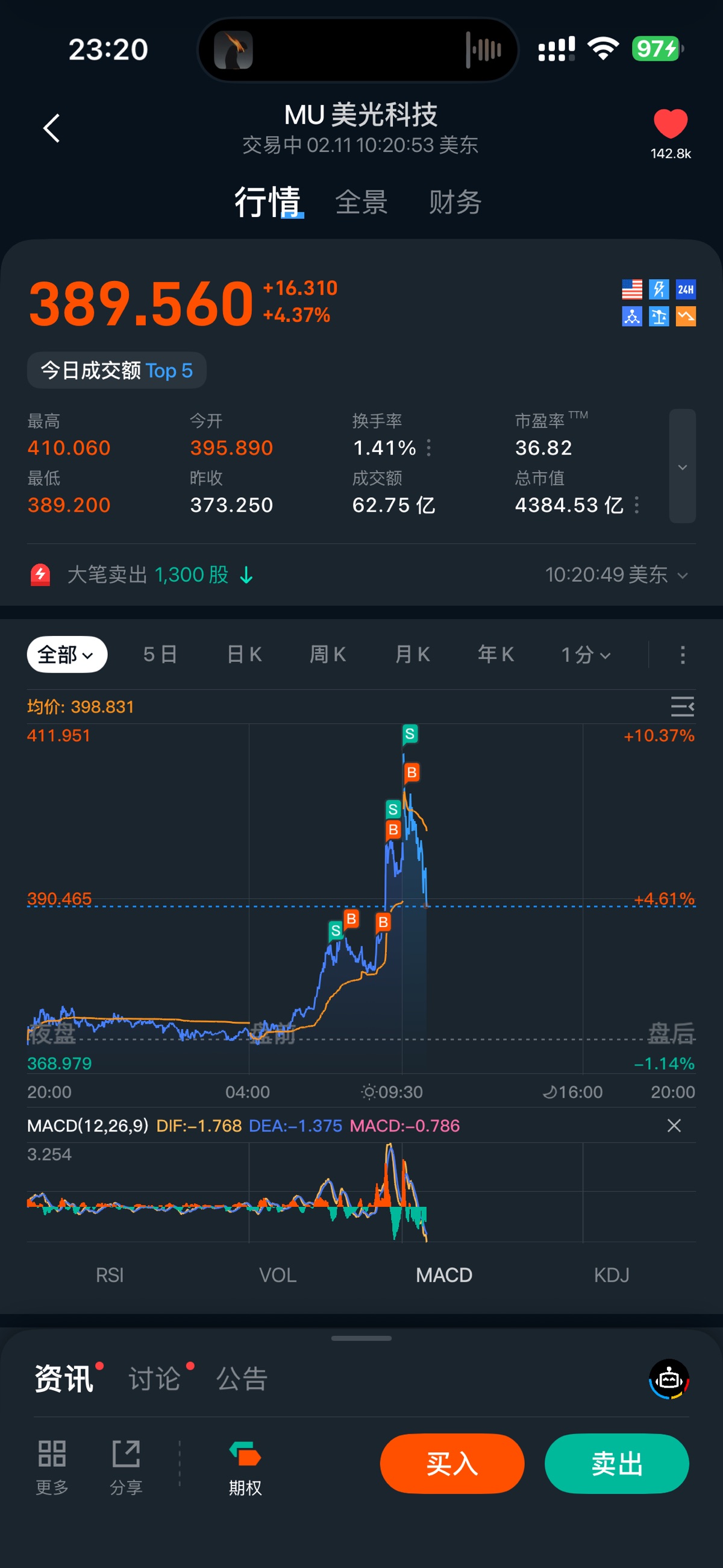The width and height of the screenshot is (723, 1568).
Task: Open the 全部 session dropdown
Action: coord(67,655)
